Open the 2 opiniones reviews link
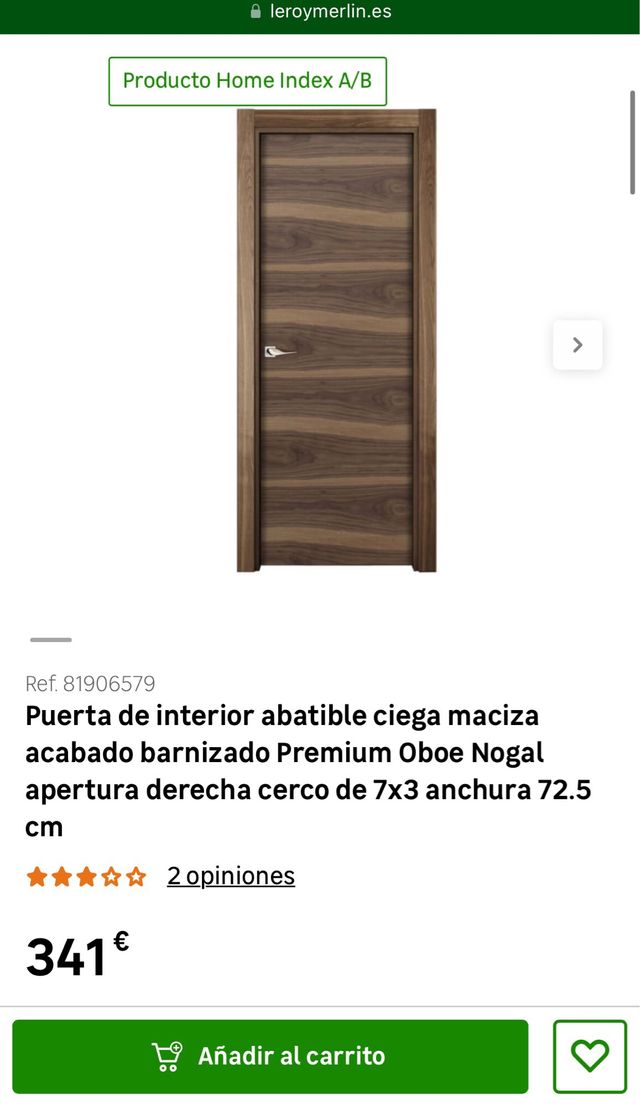The width and height of the screenshot is (640, 1106). point(230,876)
